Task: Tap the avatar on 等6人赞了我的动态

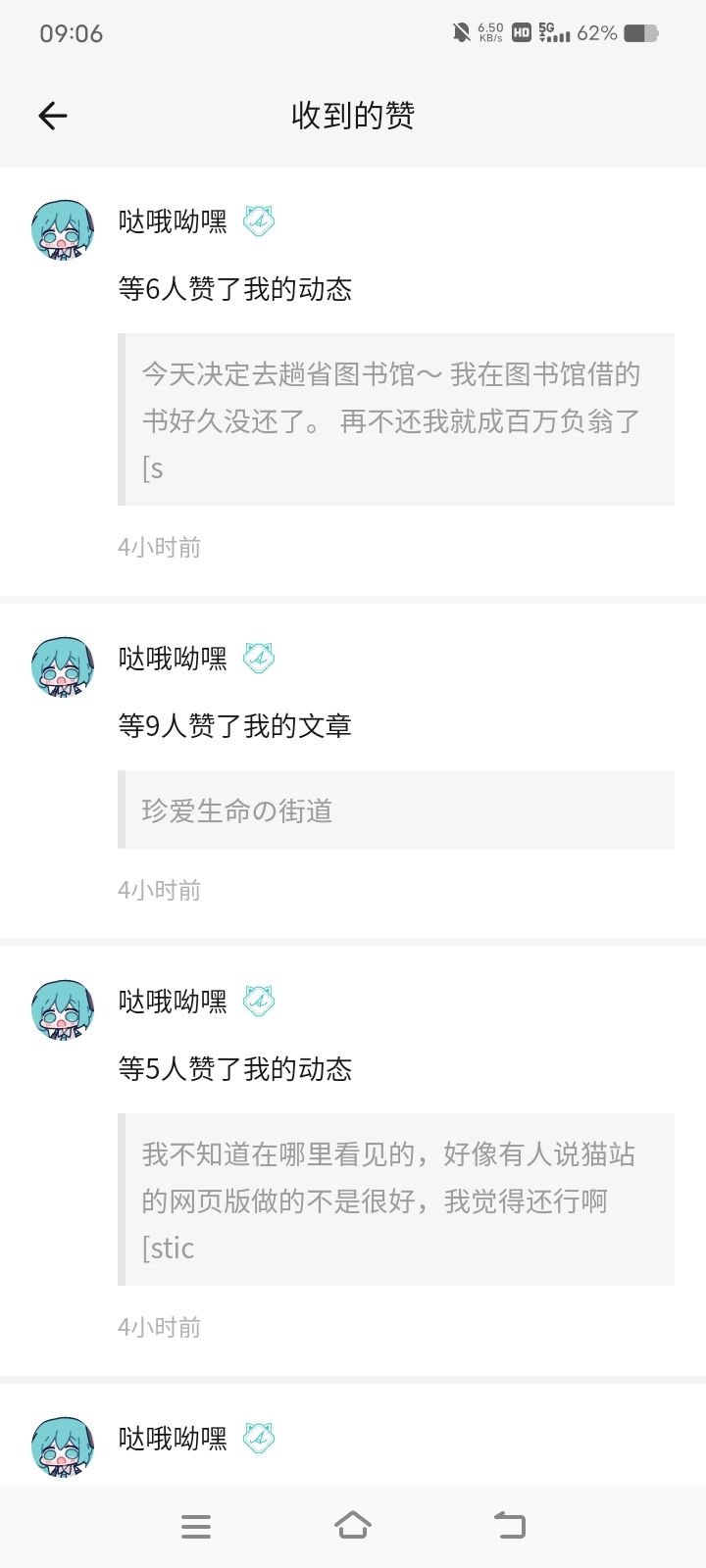Action: [63, 230]
